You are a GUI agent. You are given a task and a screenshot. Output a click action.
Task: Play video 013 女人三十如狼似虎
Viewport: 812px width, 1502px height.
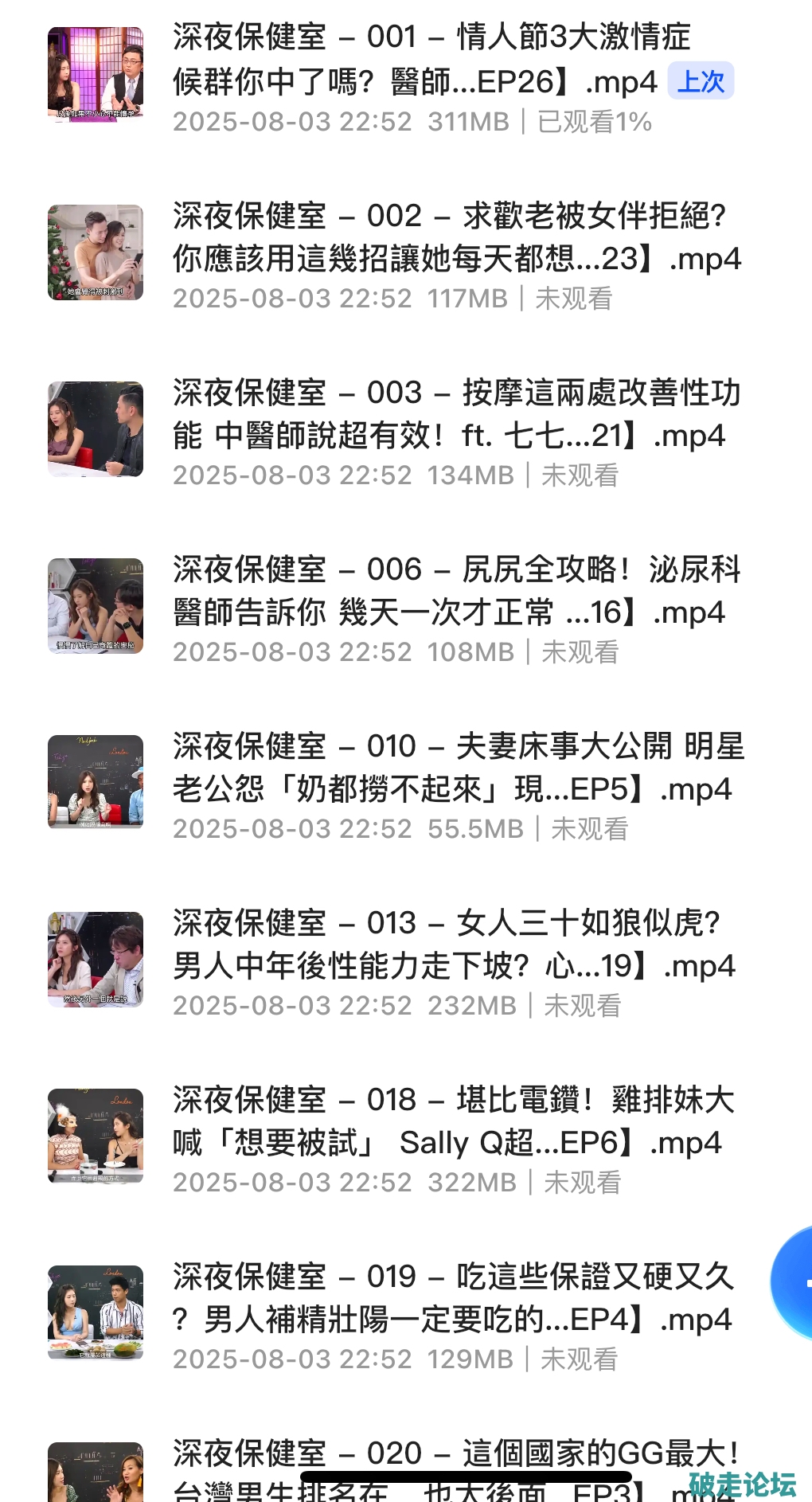454,945
